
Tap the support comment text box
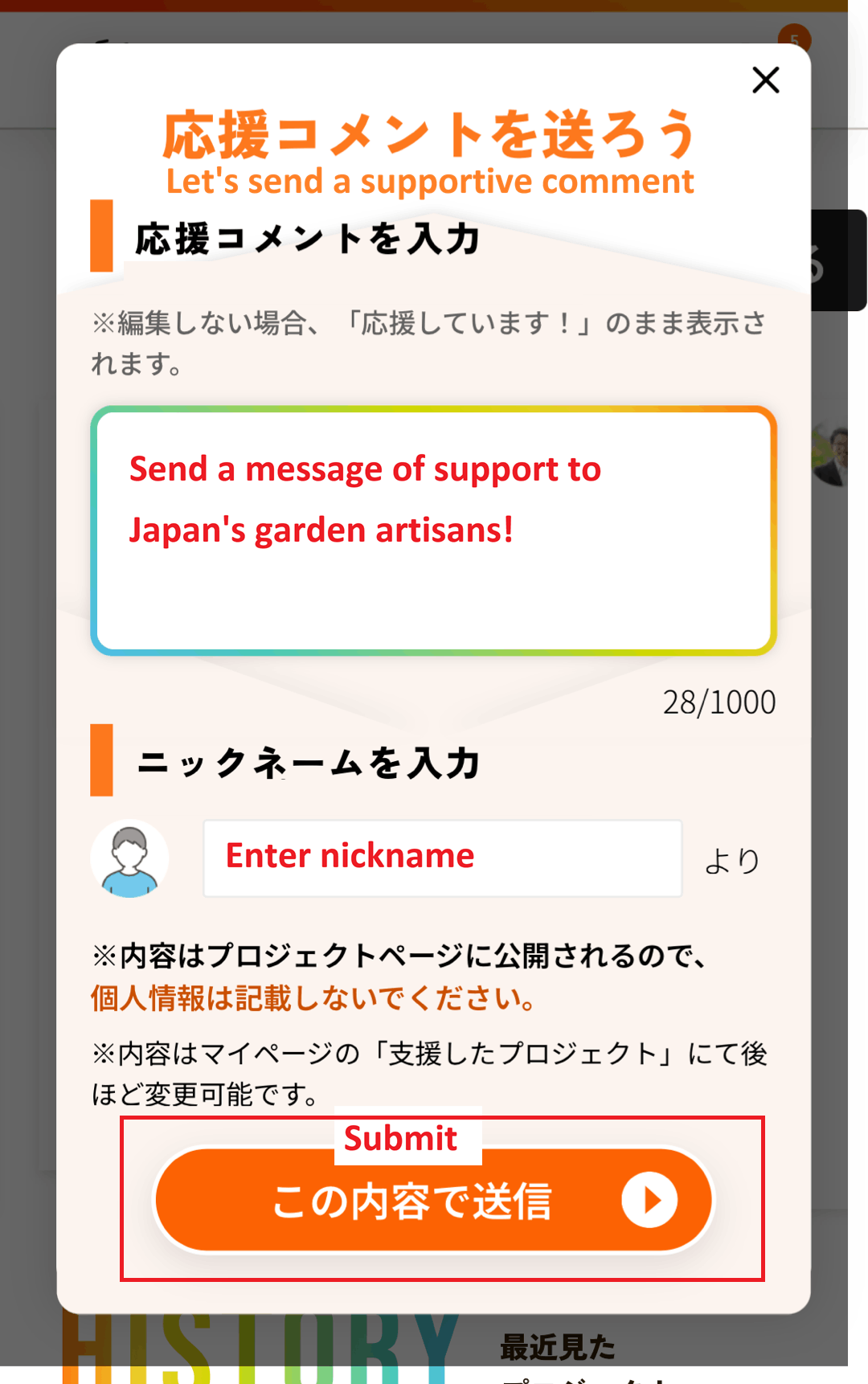433,530
